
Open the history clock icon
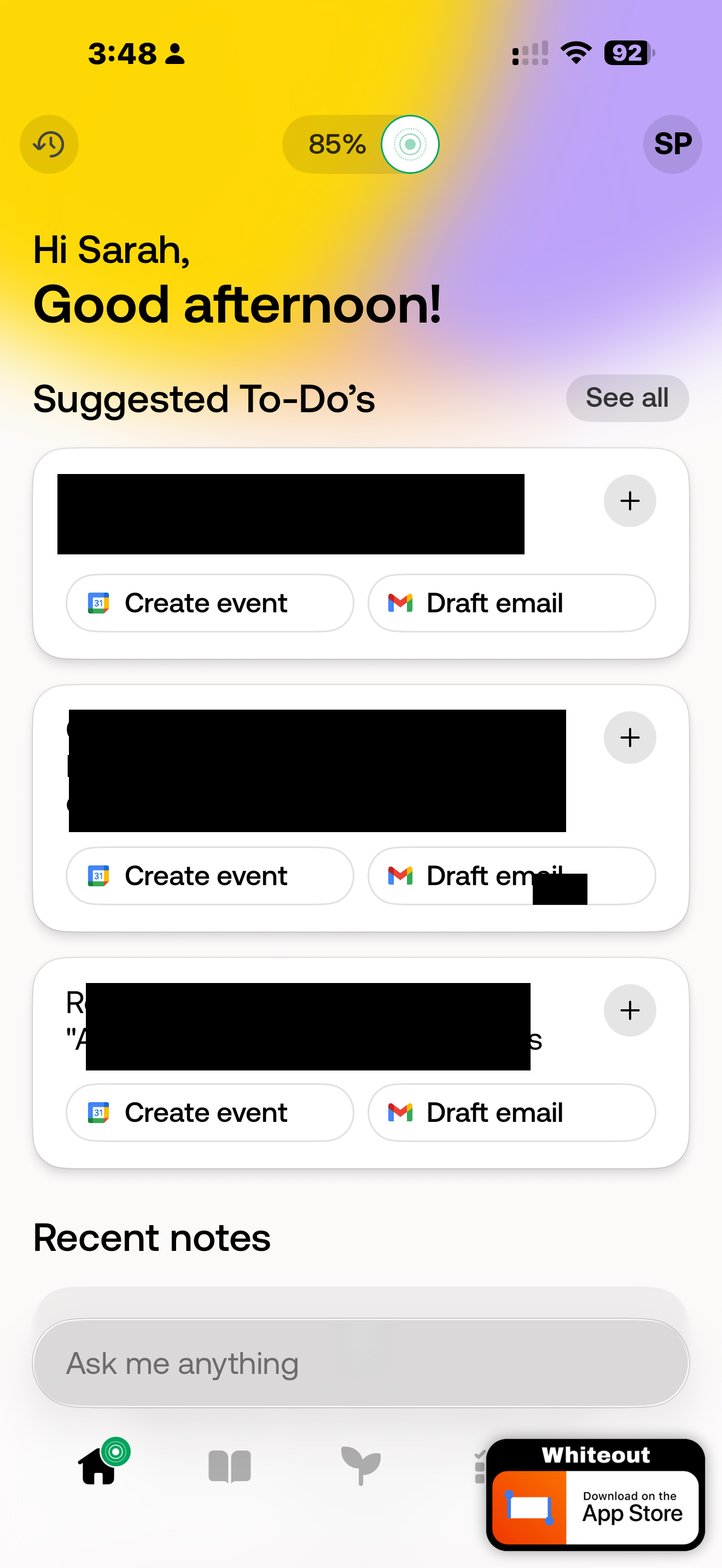tap(49, 144)
